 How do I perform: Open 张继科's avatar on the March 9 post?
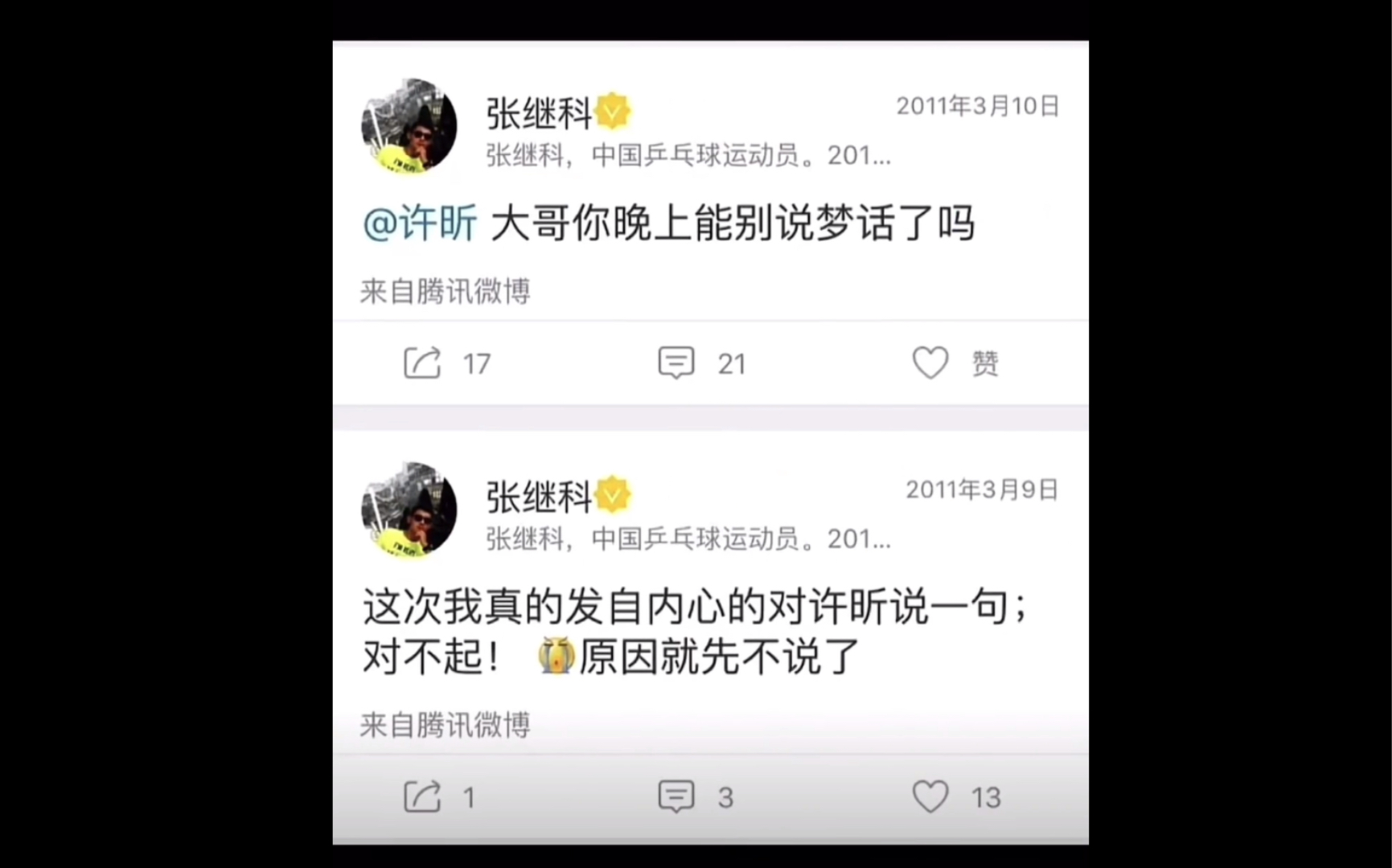[409, 510]
